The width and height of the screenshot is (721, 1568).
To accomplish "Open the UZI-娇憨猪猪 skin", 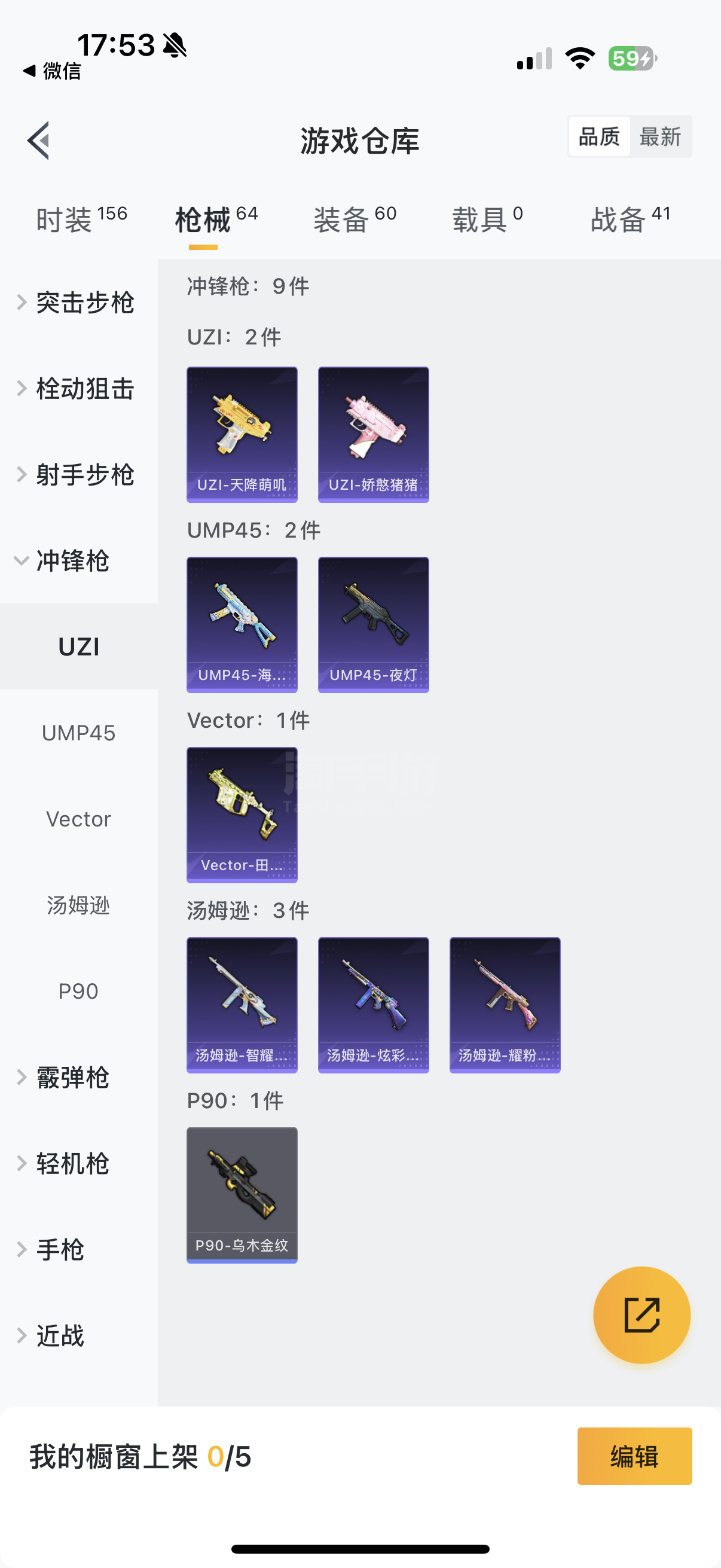I will (x=373, y=434).
